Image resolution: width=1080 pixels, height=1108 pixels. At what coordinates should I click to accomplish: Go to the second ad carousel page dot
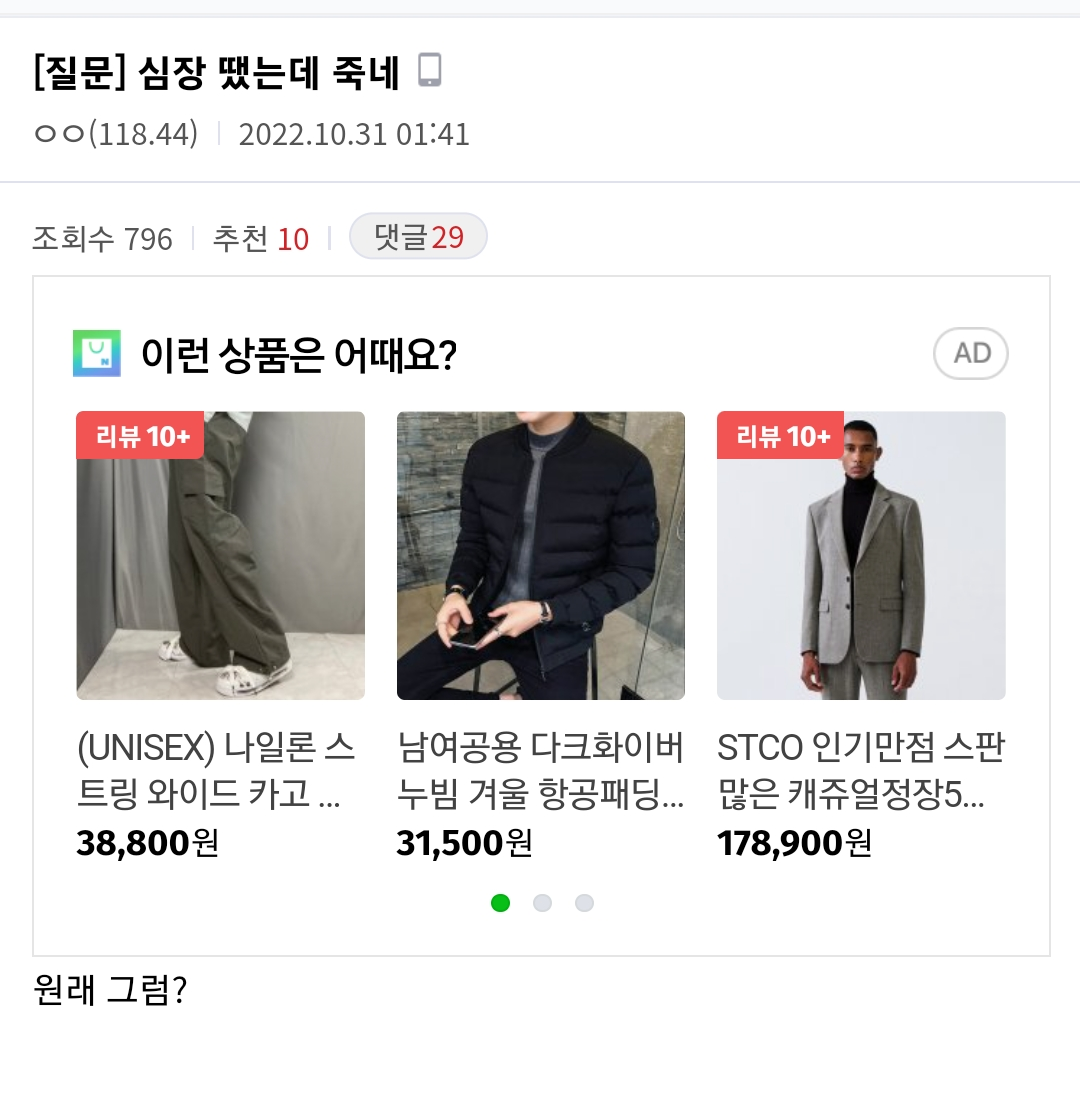tap(542, 903)
